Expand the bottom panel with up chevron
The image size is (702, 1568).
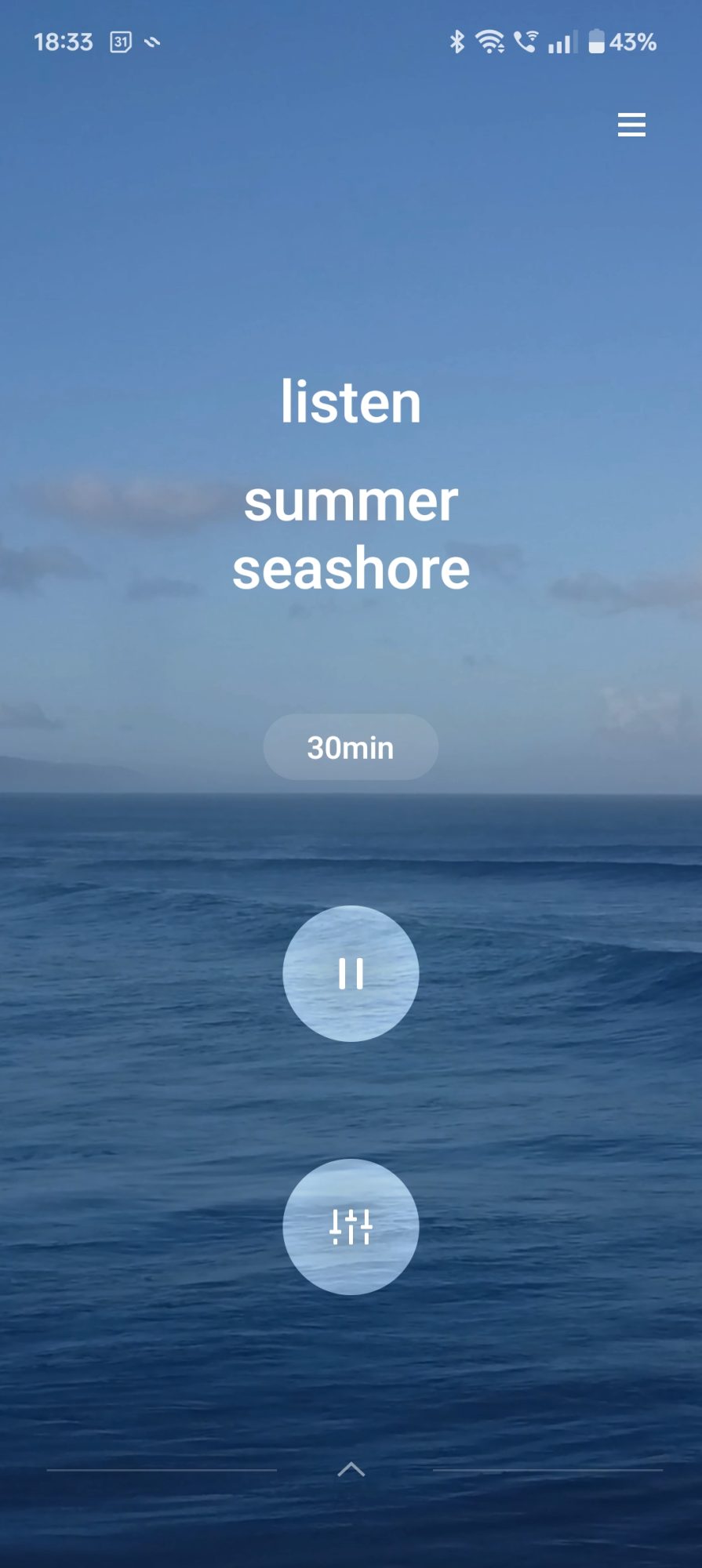351,1470
